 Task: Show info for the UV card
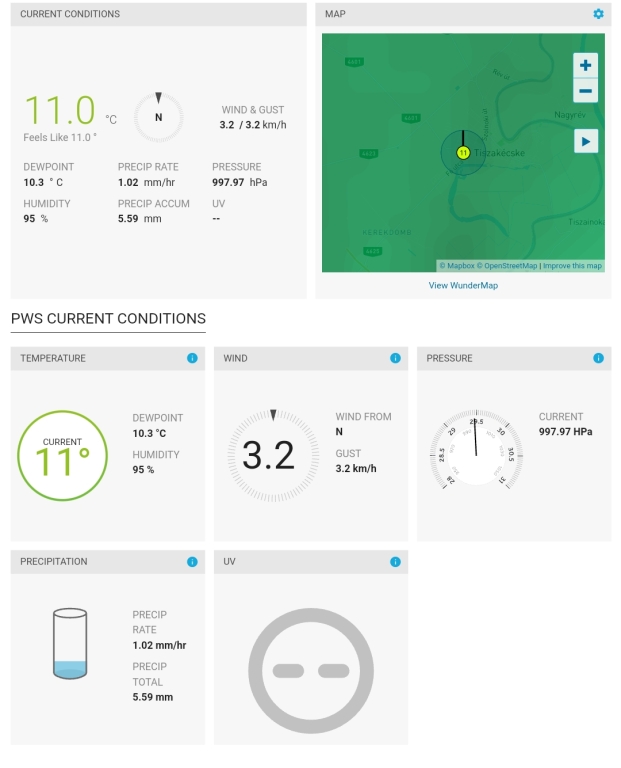[x=395, y=562]
